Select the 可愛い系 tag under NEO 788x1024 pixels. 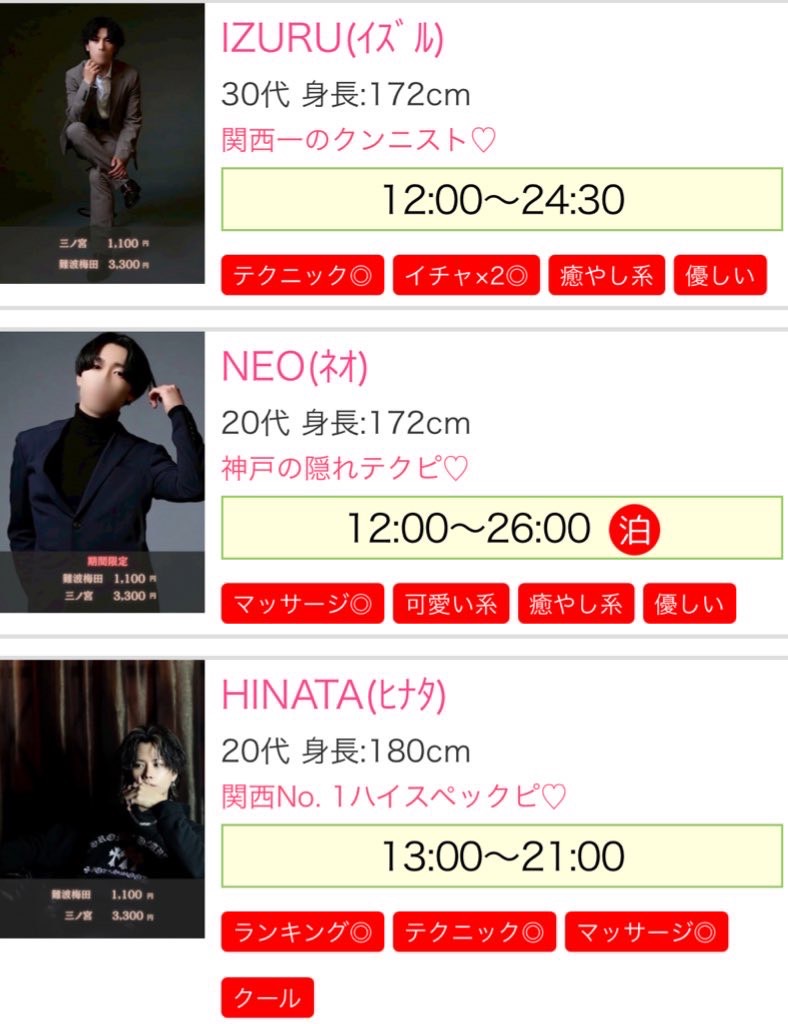point(451,604)
